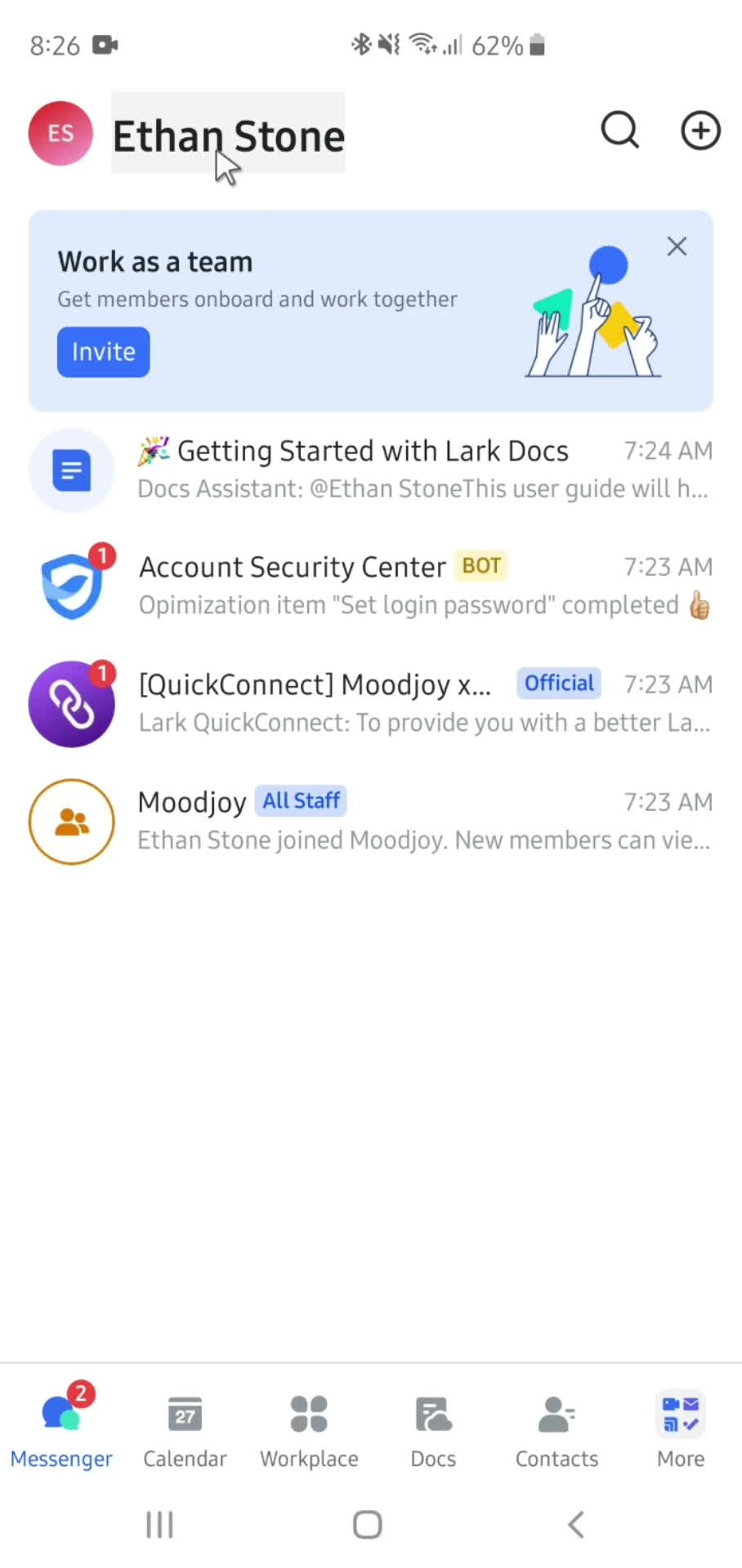Dismiss the Work as a team banner
Viewport: 742px width, 1568px height.
coord(677,247)
